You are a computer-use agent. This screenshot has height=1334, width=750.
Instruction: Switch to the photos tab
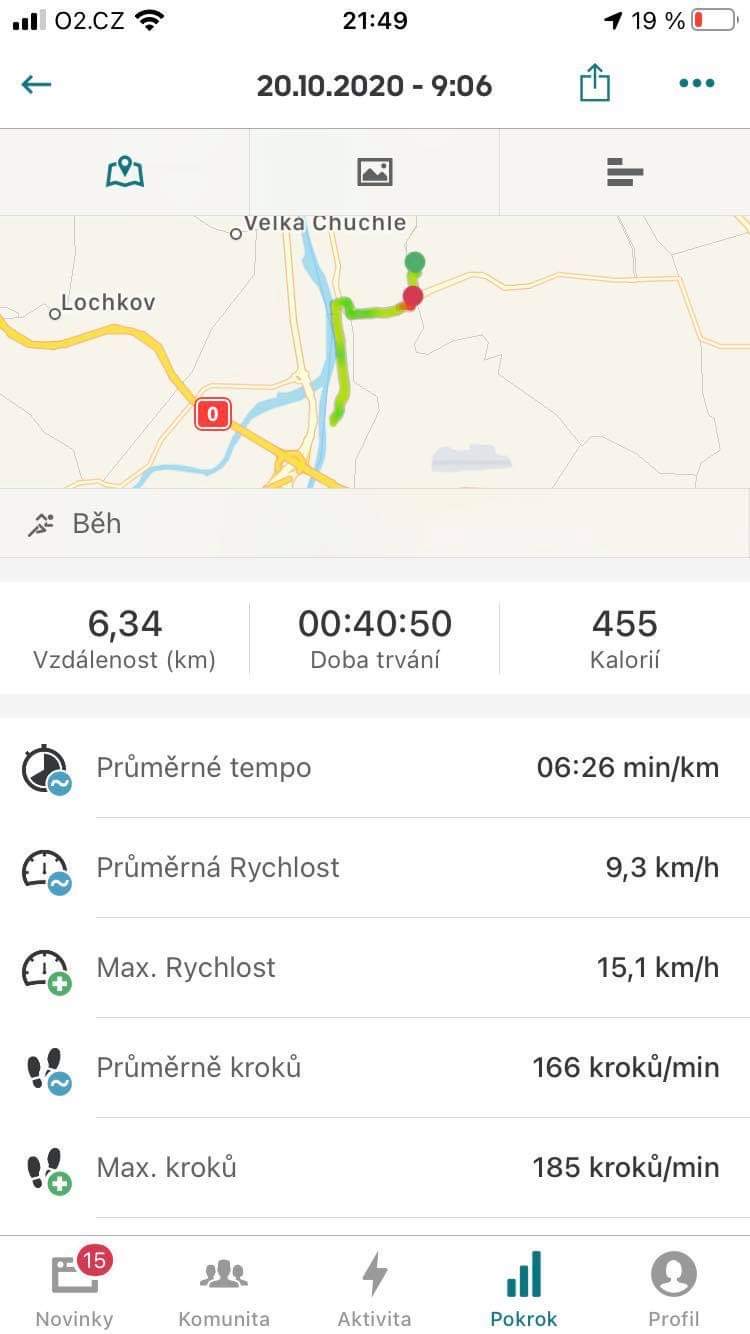pos(375,172)
